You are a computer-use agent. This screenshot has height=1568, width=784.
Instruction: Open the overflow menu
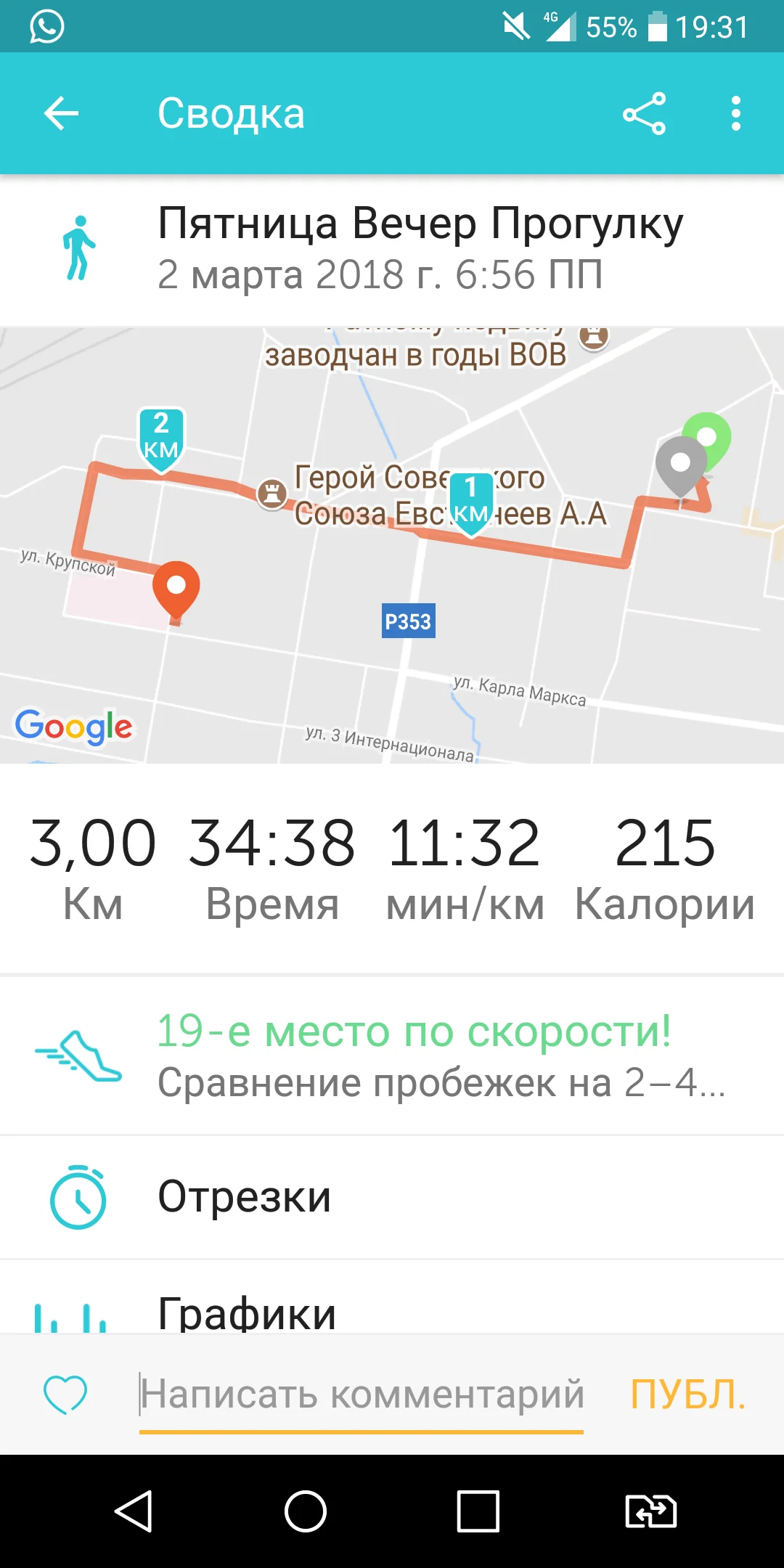point(735,114)
